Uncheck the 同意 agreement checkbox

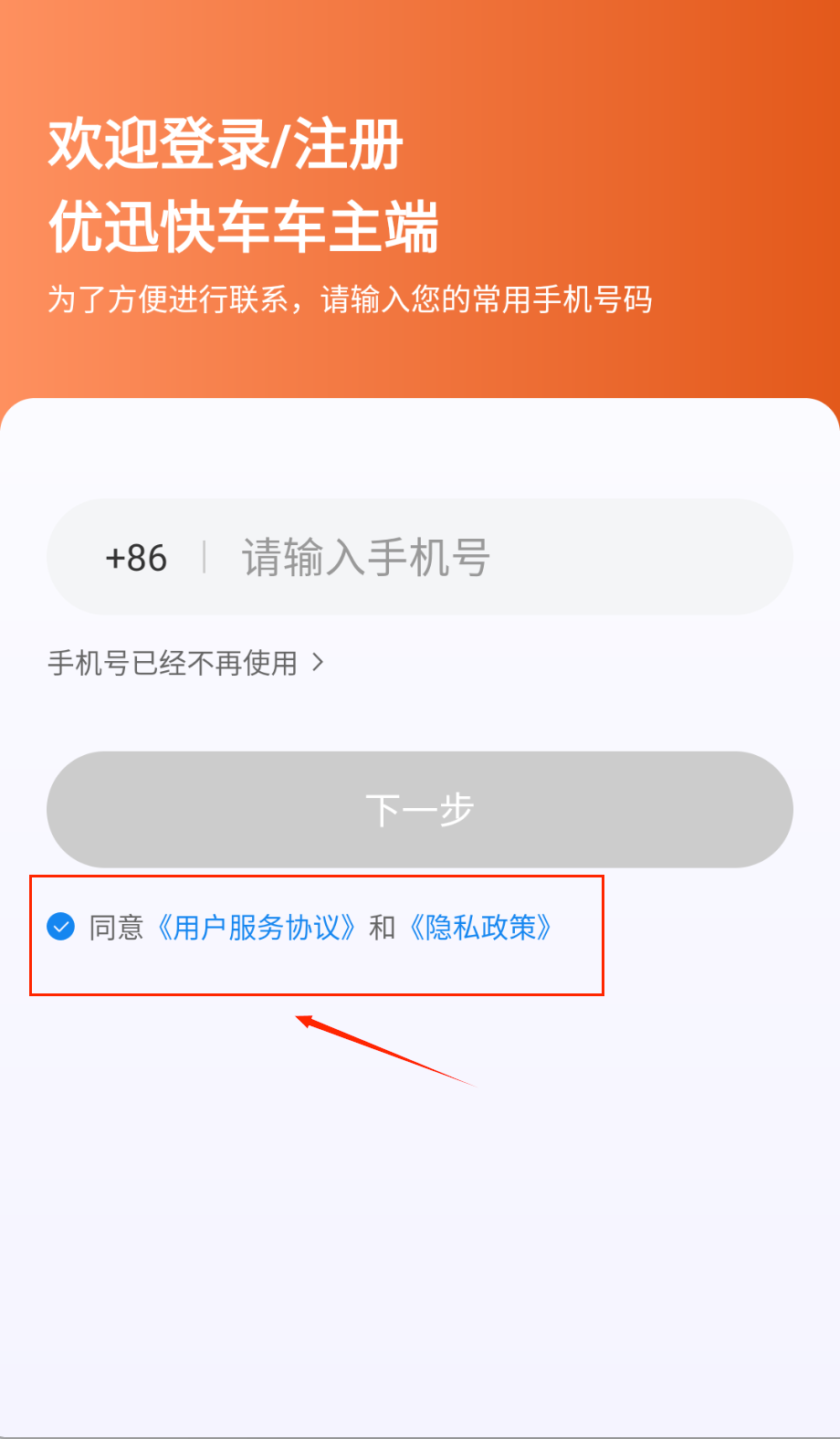(x=61, y=927)
